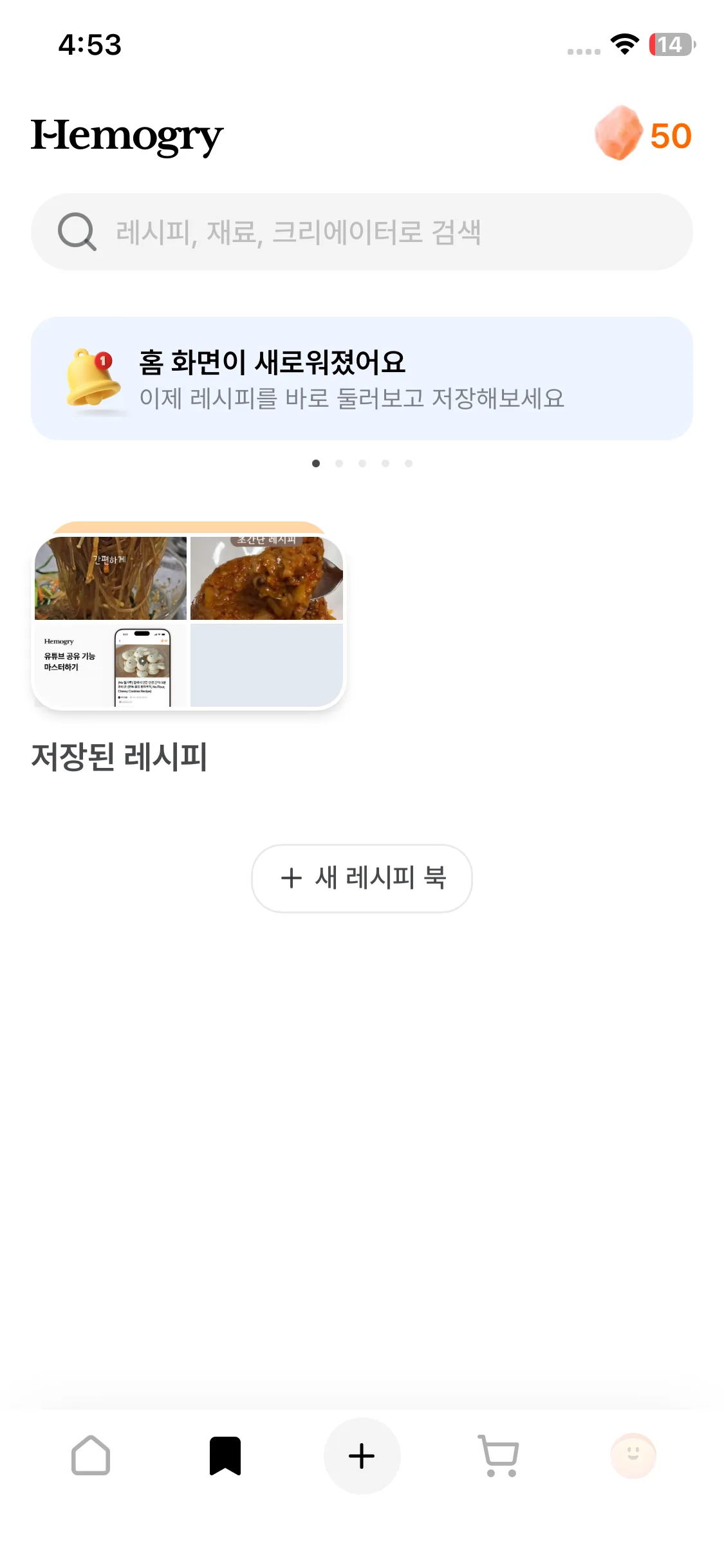Tap the bell icon in the notification banner

tap(87, 377)
